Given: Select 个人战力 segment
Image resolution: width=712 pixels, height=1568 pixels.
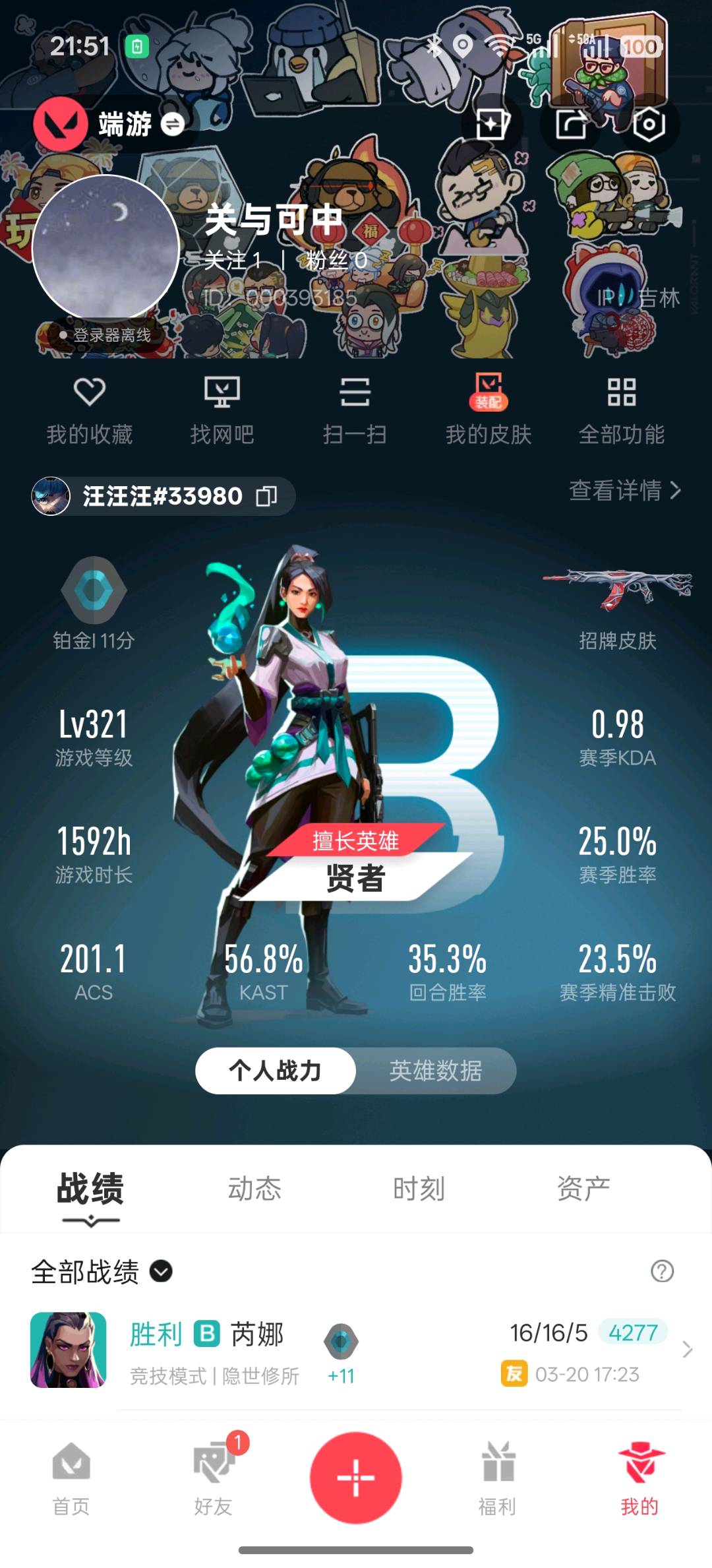Looking at the screenshot, I should (276, 1071).
